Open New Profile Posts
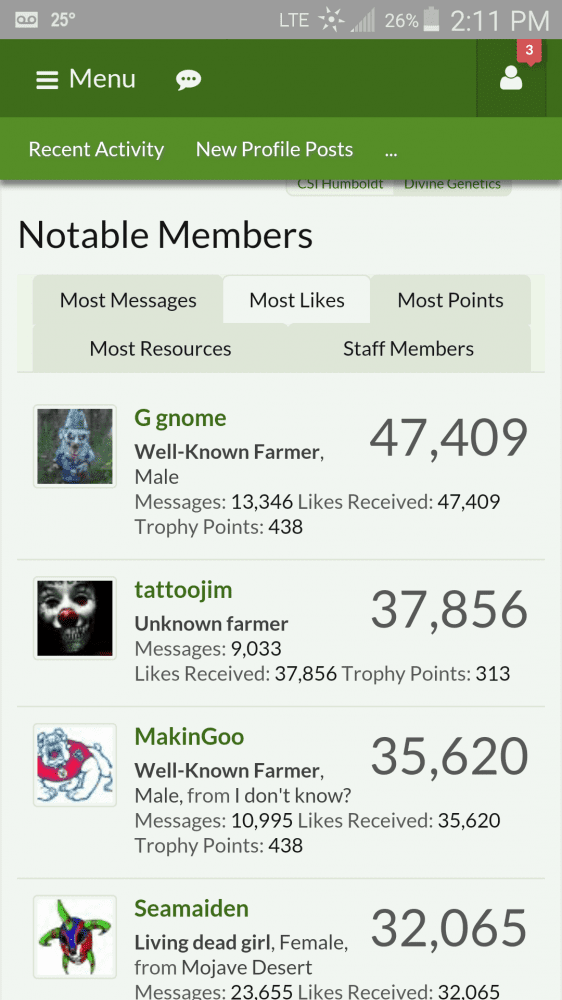Screen dimensions: 562x1000 274,149
